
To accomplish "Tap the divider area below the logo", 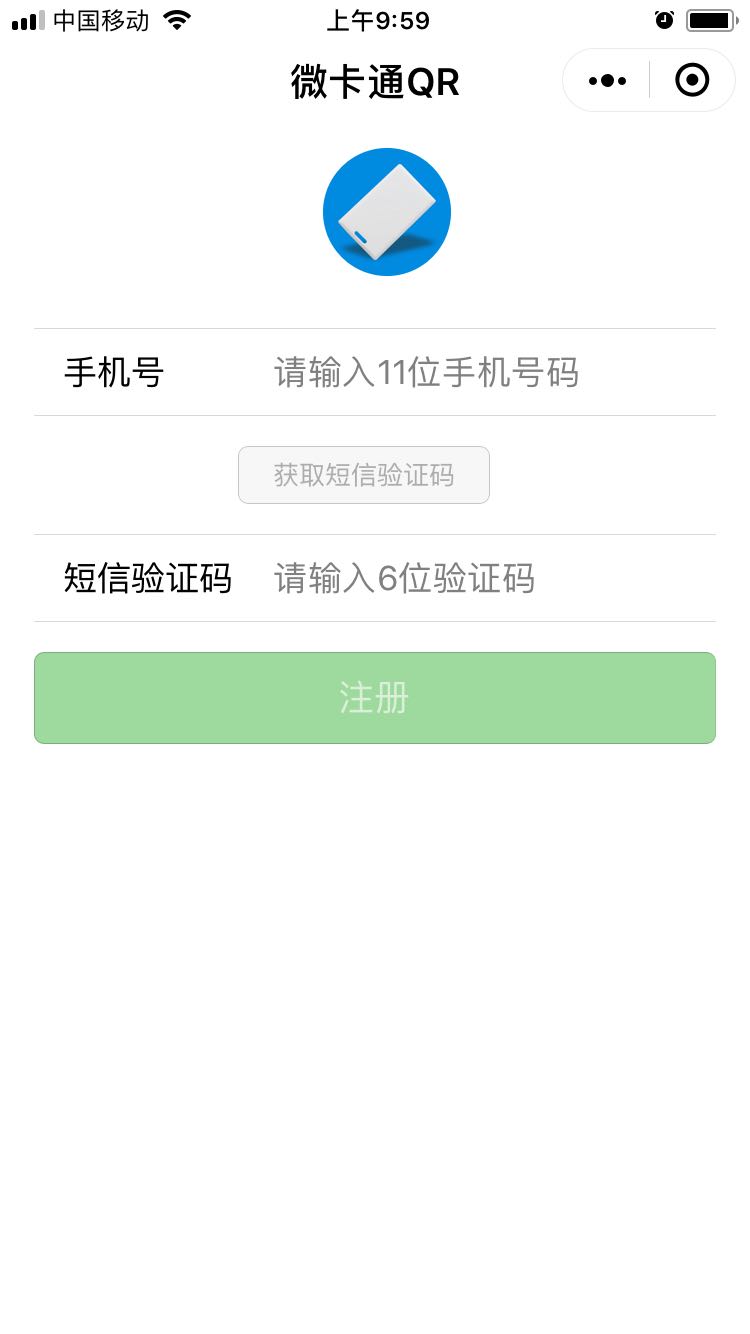I will [375, 328].
